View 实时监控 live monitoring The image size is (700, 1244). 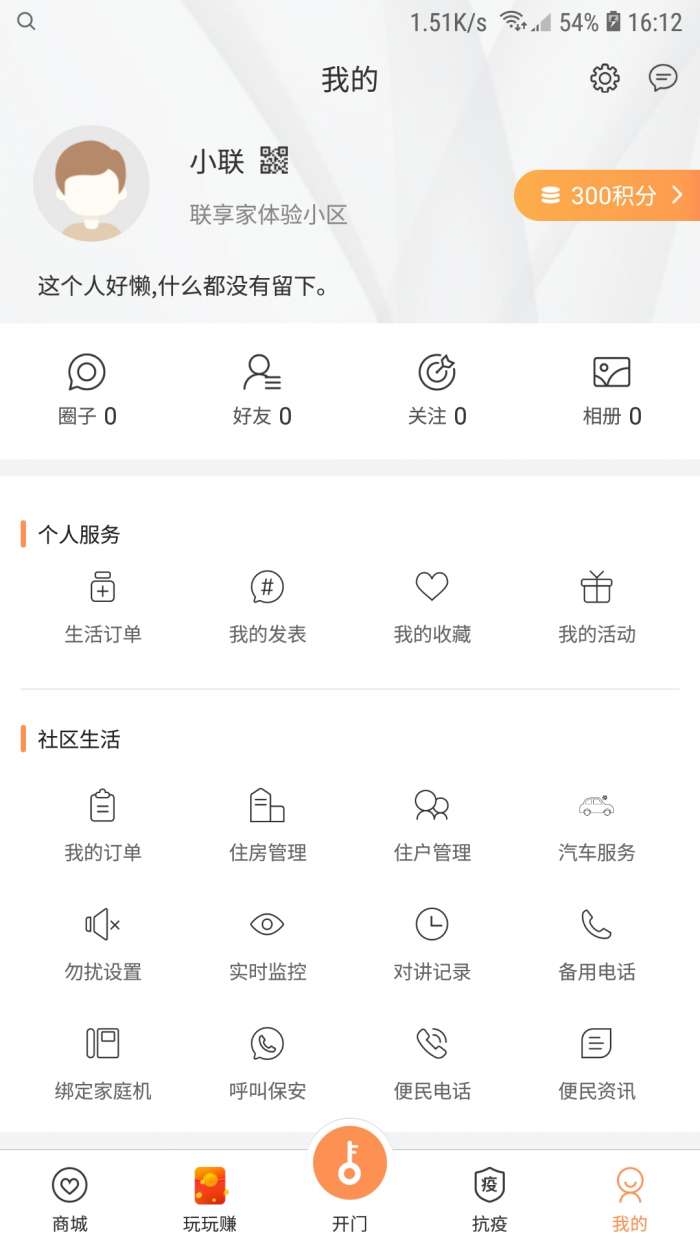point(267,943)
